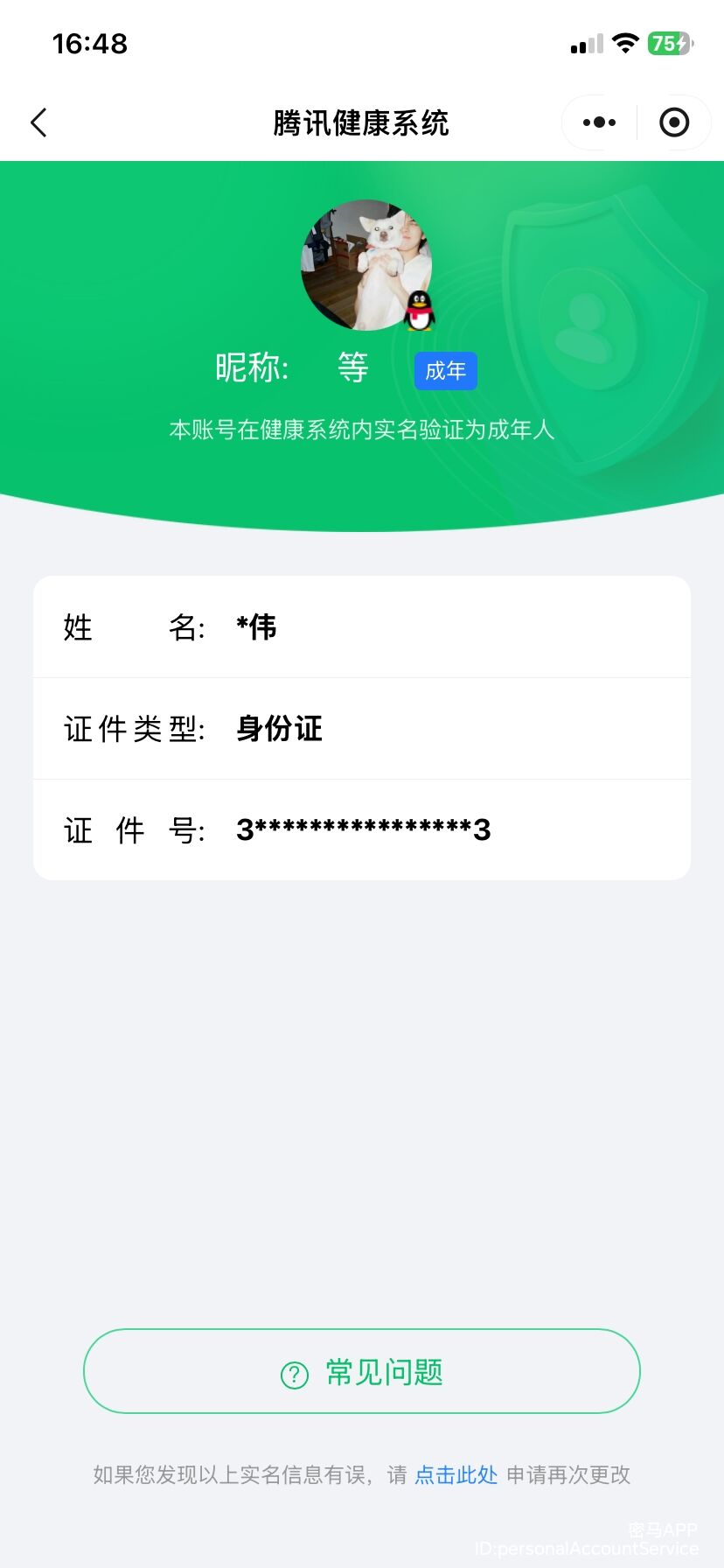Tap the Wi-Fi icon in status bar
Screen dimensions: 724x1568
click(x=625, y=42)
